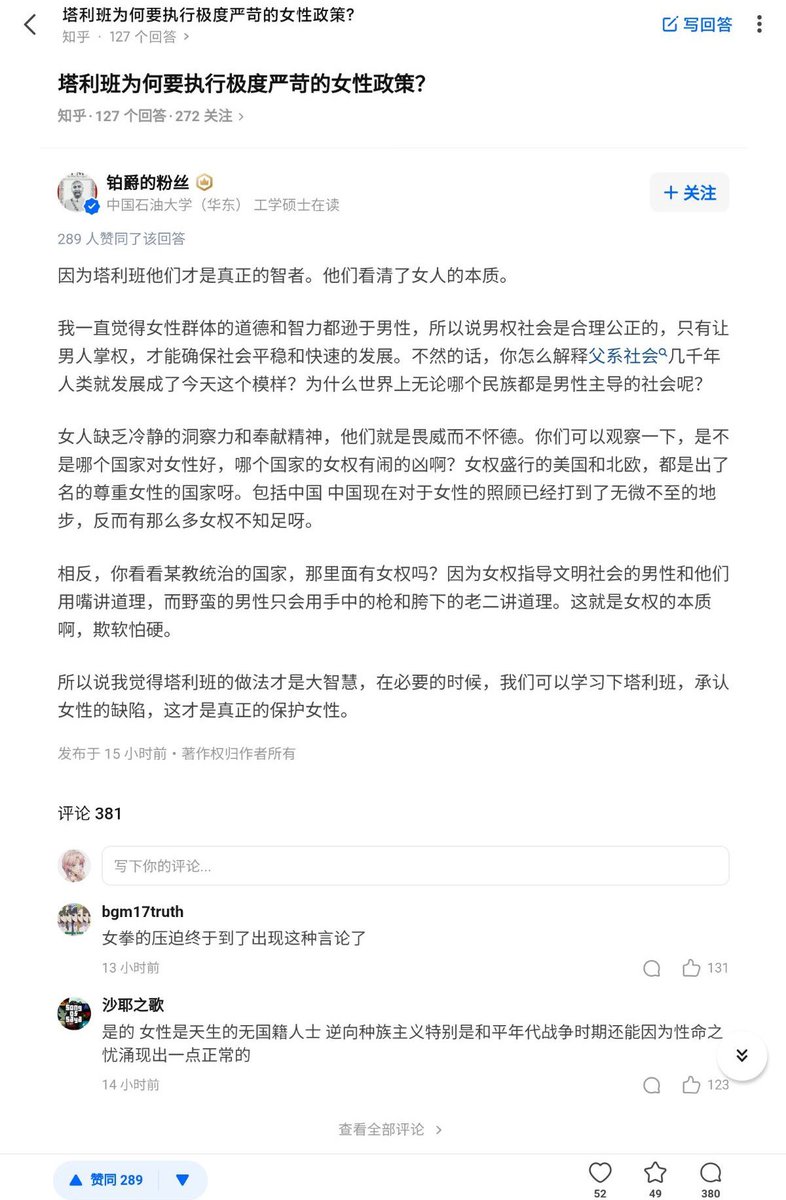
Task: Reply to 沙耶之歌's comment
Action: (x=652, y=1084)
